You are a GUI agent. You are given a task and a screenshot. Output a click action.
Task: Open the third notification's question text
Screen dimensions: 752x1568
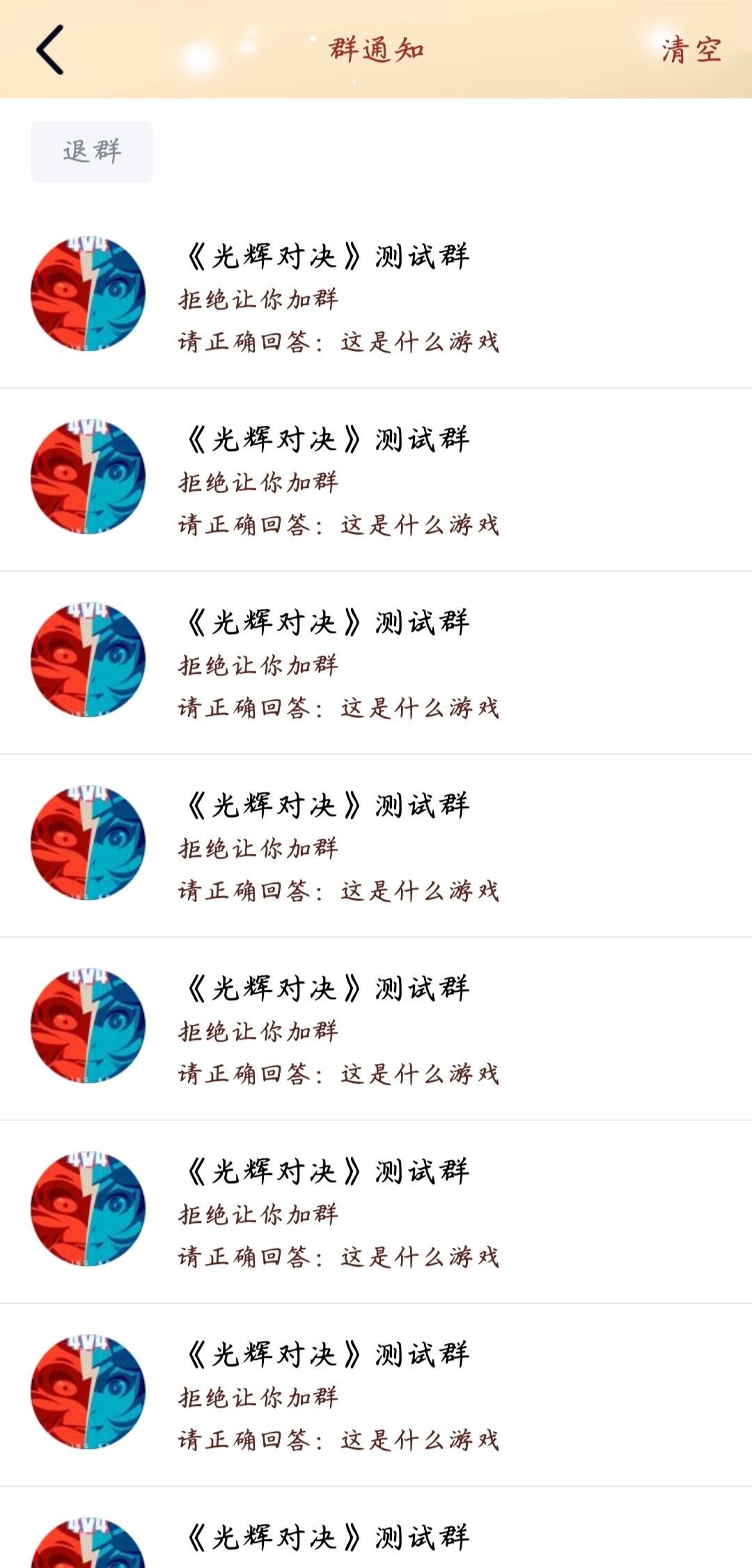(x=338, y=710)
